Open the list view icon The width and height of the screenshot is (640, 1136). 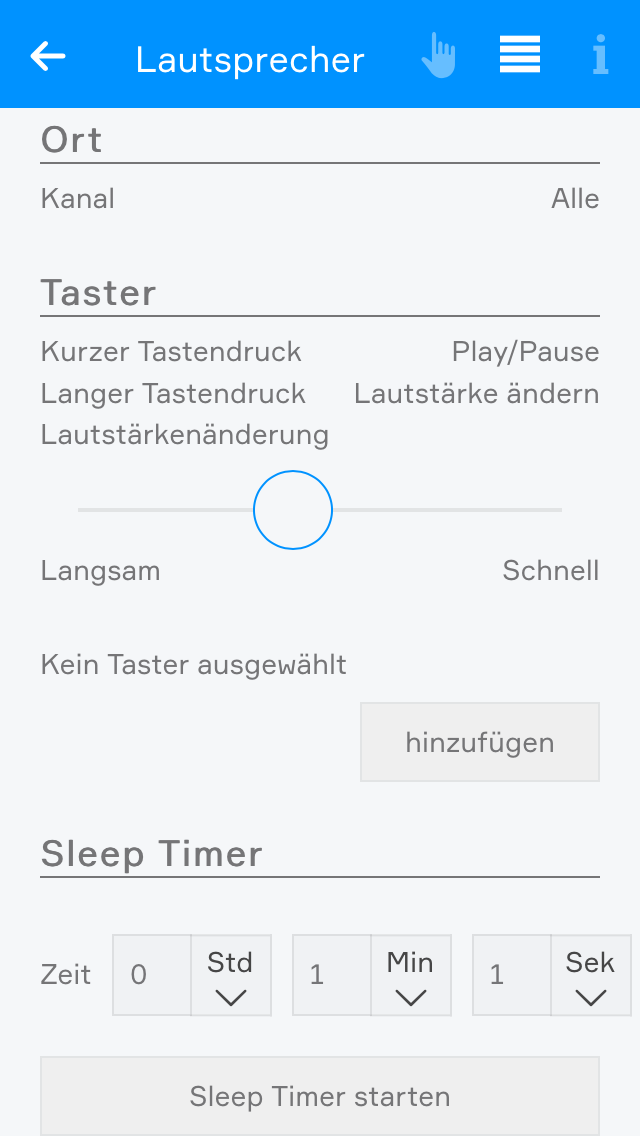pyautogui.click(x=520, y=55)
